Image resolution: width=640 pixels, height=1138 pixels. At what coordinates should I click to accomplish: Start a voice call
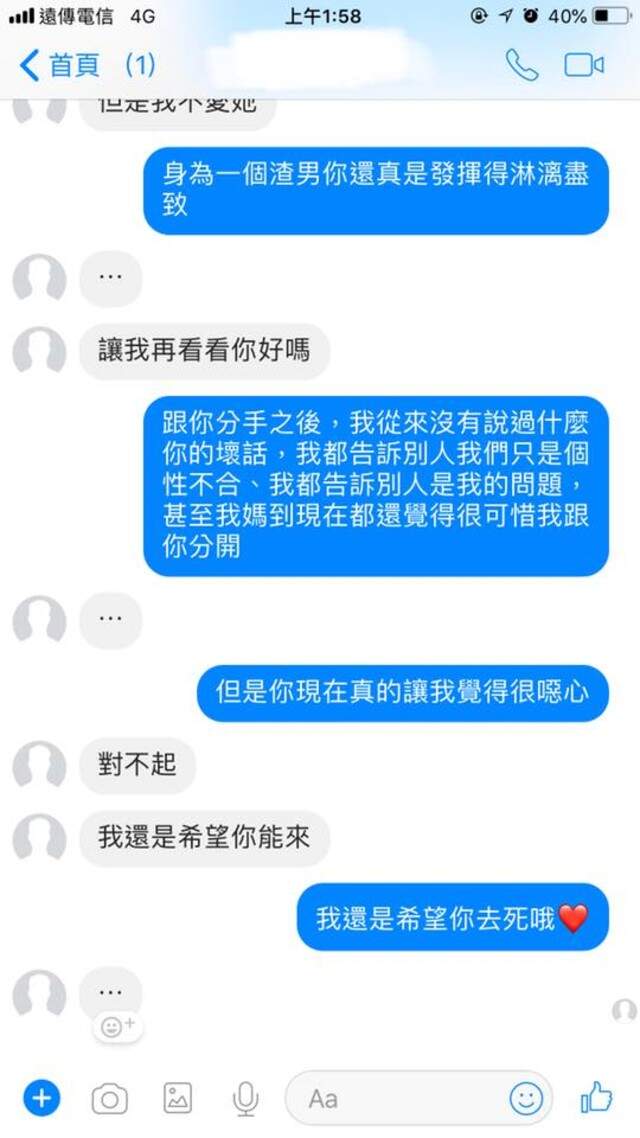coord(521,65)
